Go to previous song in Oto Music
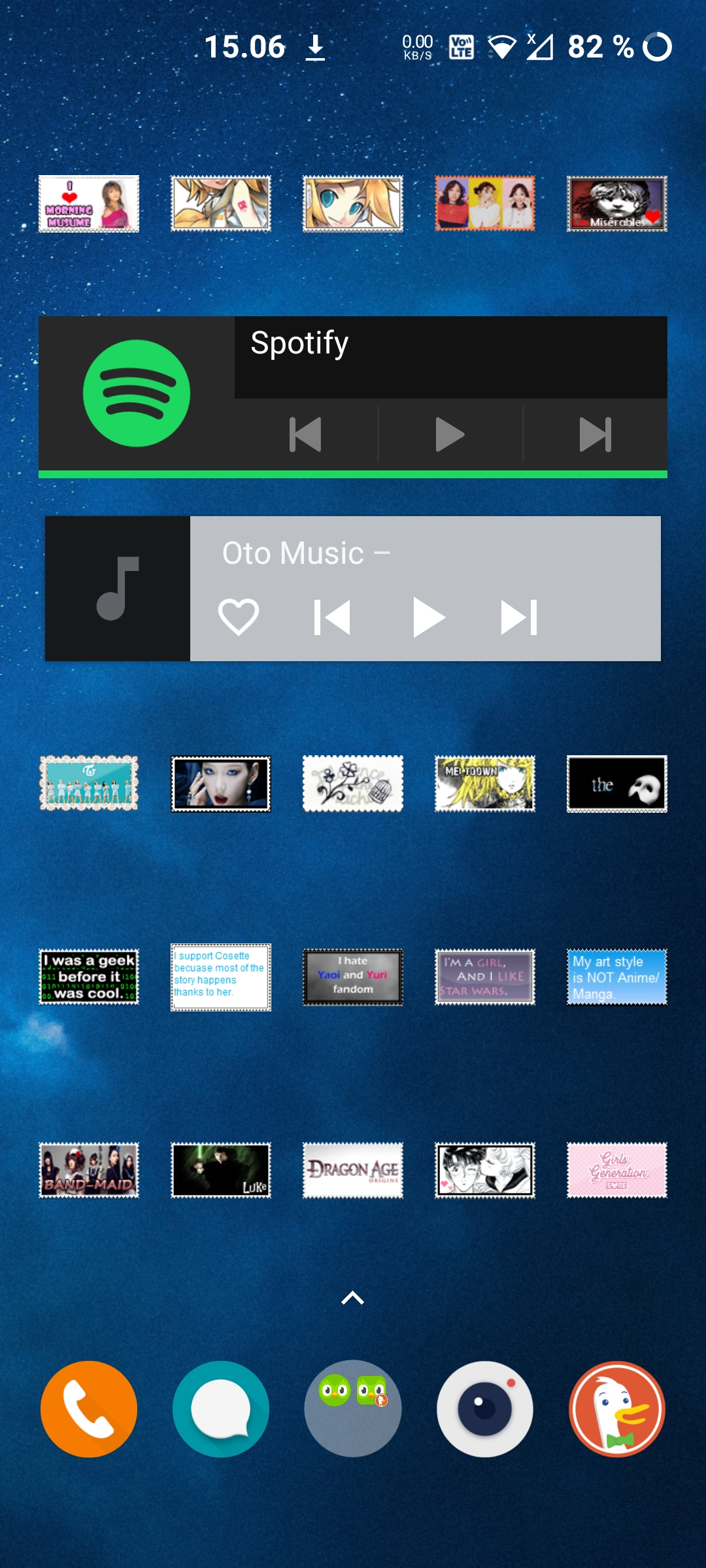This screenshot has height=1568, width=706. click(332, 617)
